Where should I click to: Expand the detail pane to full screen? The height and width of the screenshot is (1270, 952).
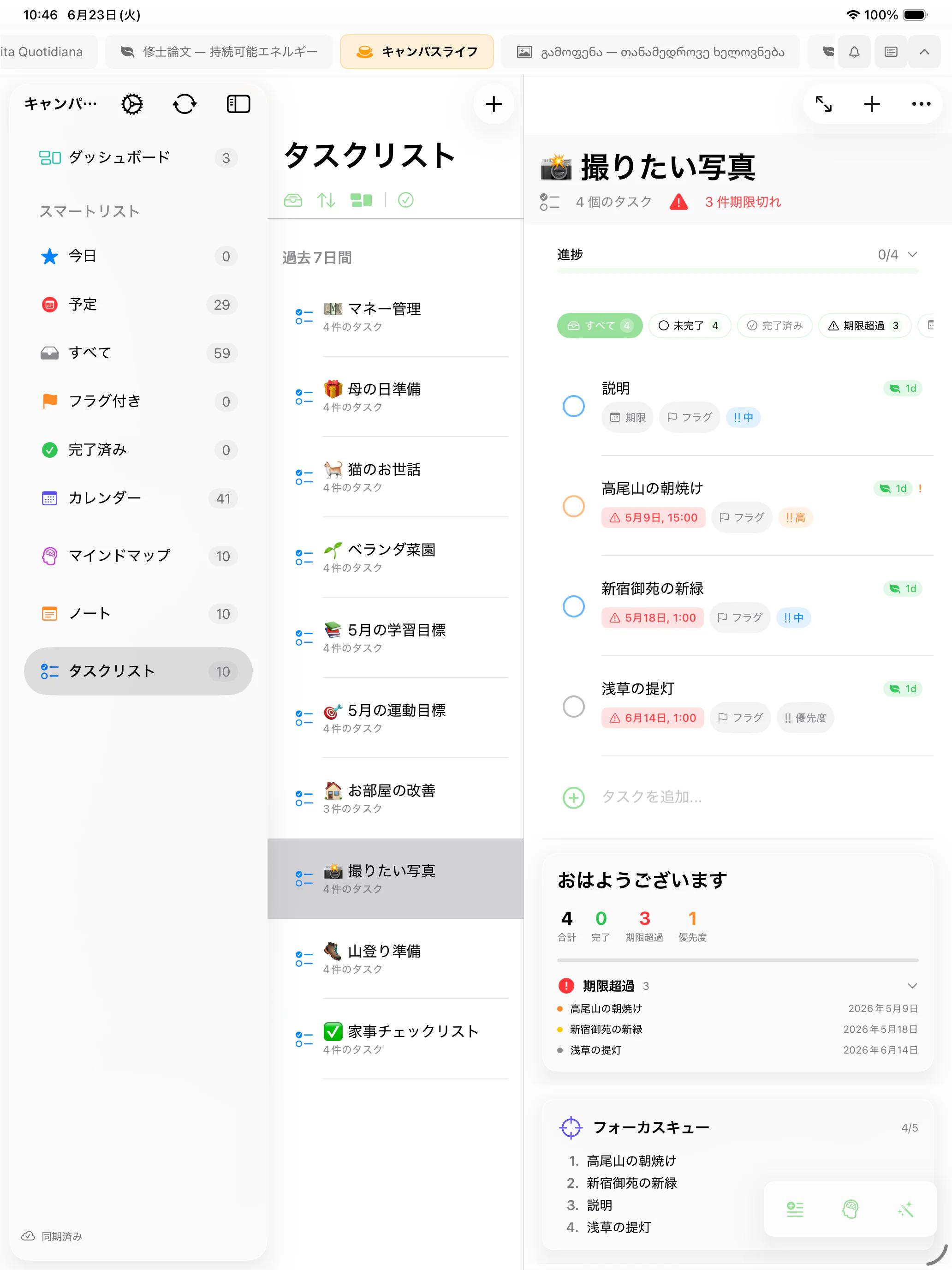point(823,104)
